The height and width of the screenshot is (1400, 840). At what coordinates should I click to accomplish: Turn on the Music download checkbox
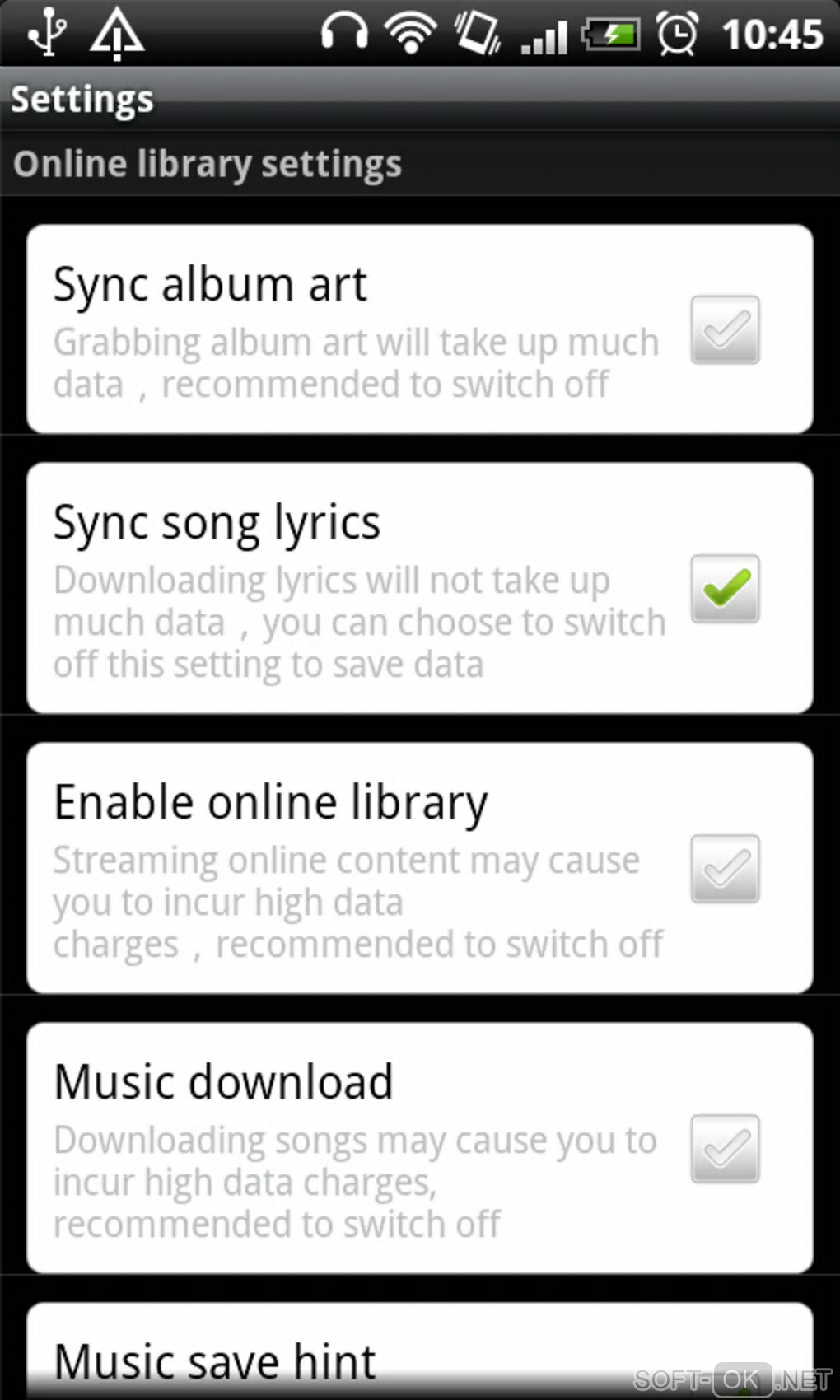click(x=725, y=1149)
